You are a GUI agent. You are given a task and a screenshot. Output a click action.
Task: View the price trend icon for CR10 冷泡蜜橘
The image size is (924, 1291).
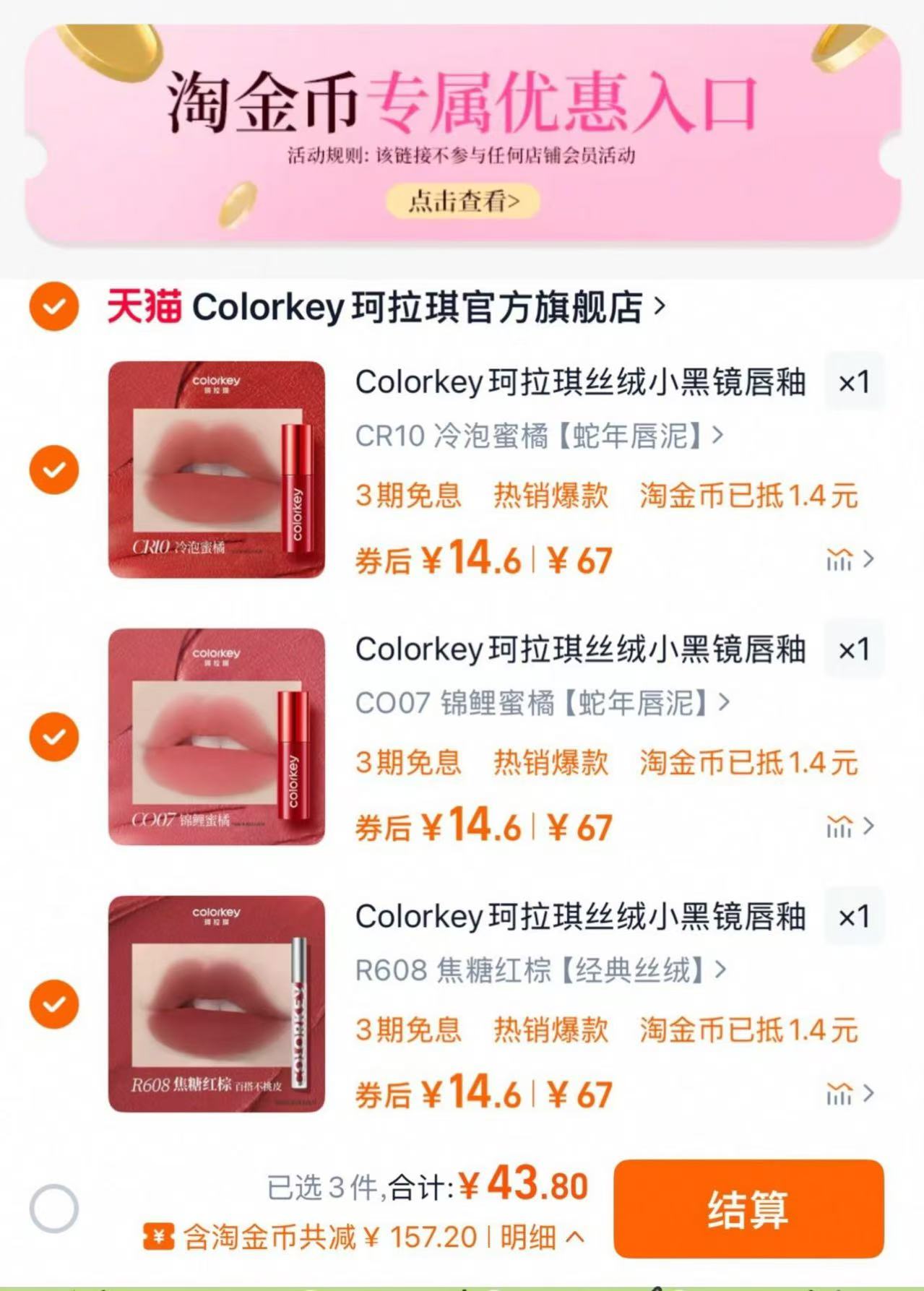click(x=849, y=560)
